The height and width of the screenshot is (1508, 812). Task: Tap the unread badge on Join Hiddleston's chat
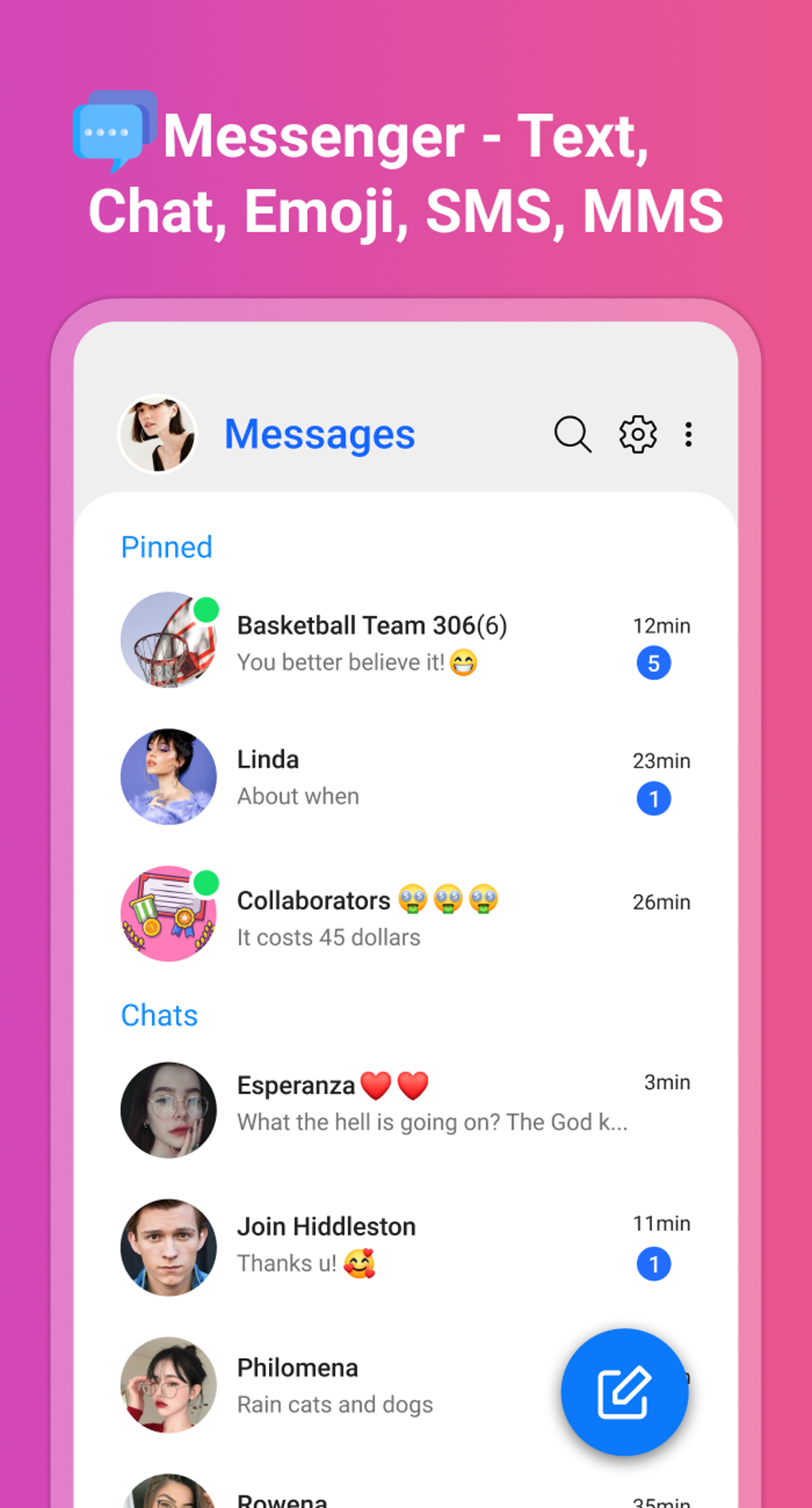654,1264
